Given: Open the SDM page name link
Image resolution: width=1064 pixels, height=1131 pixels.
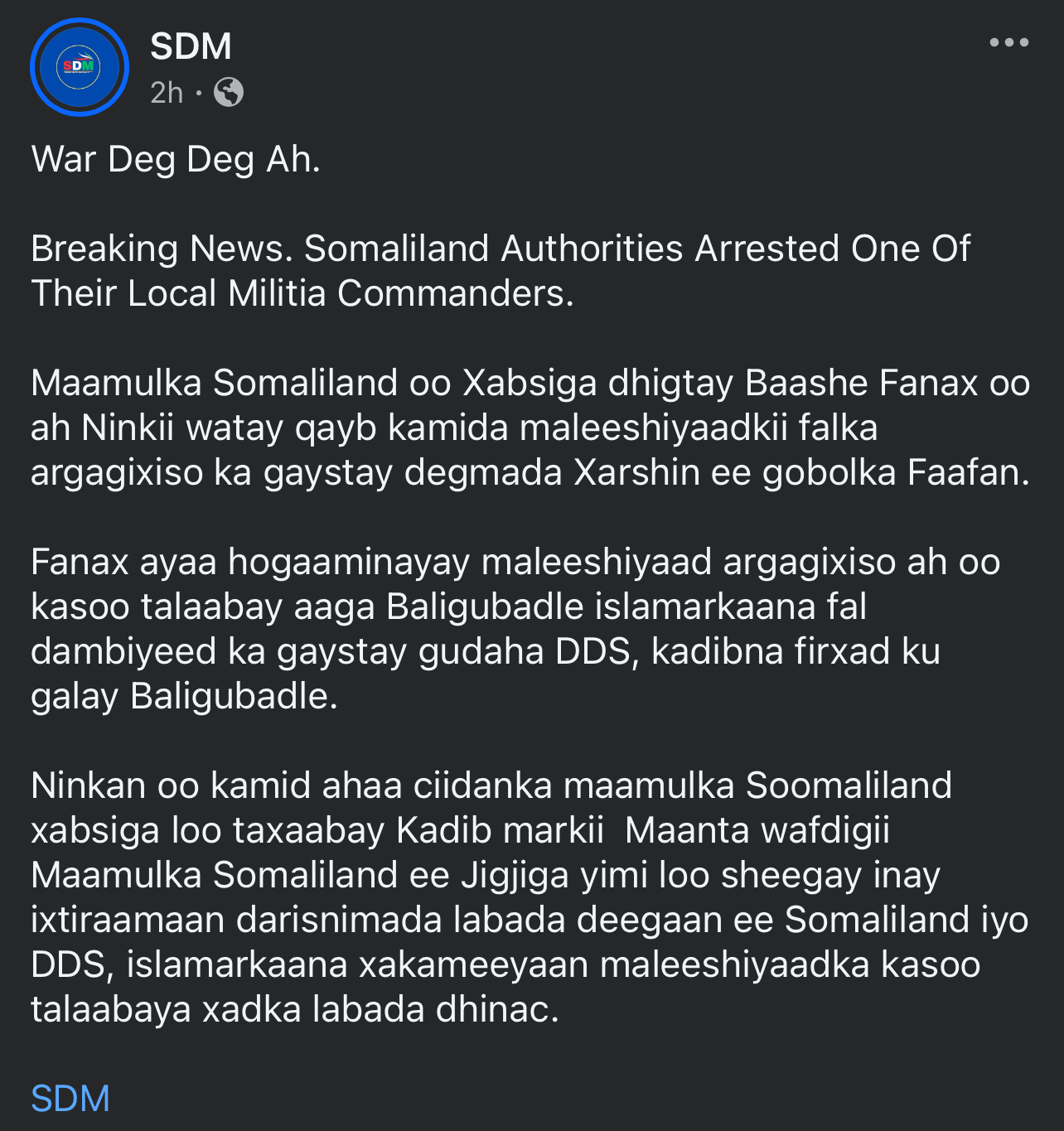Looking at the screenshot, I should [191, 46].
